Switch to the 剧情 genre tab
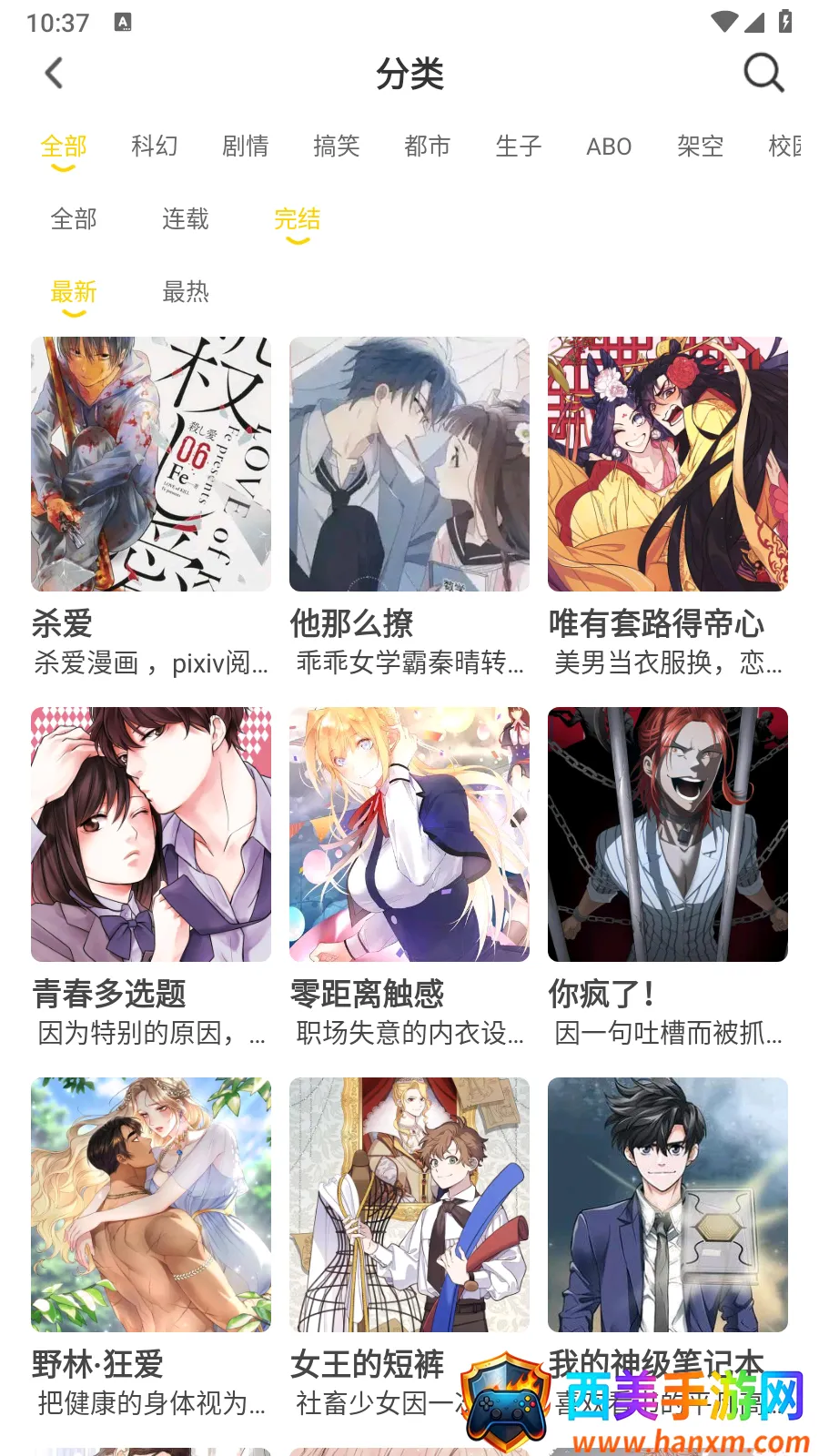The width and height of the screenshot is (819, 1456). 246,147
